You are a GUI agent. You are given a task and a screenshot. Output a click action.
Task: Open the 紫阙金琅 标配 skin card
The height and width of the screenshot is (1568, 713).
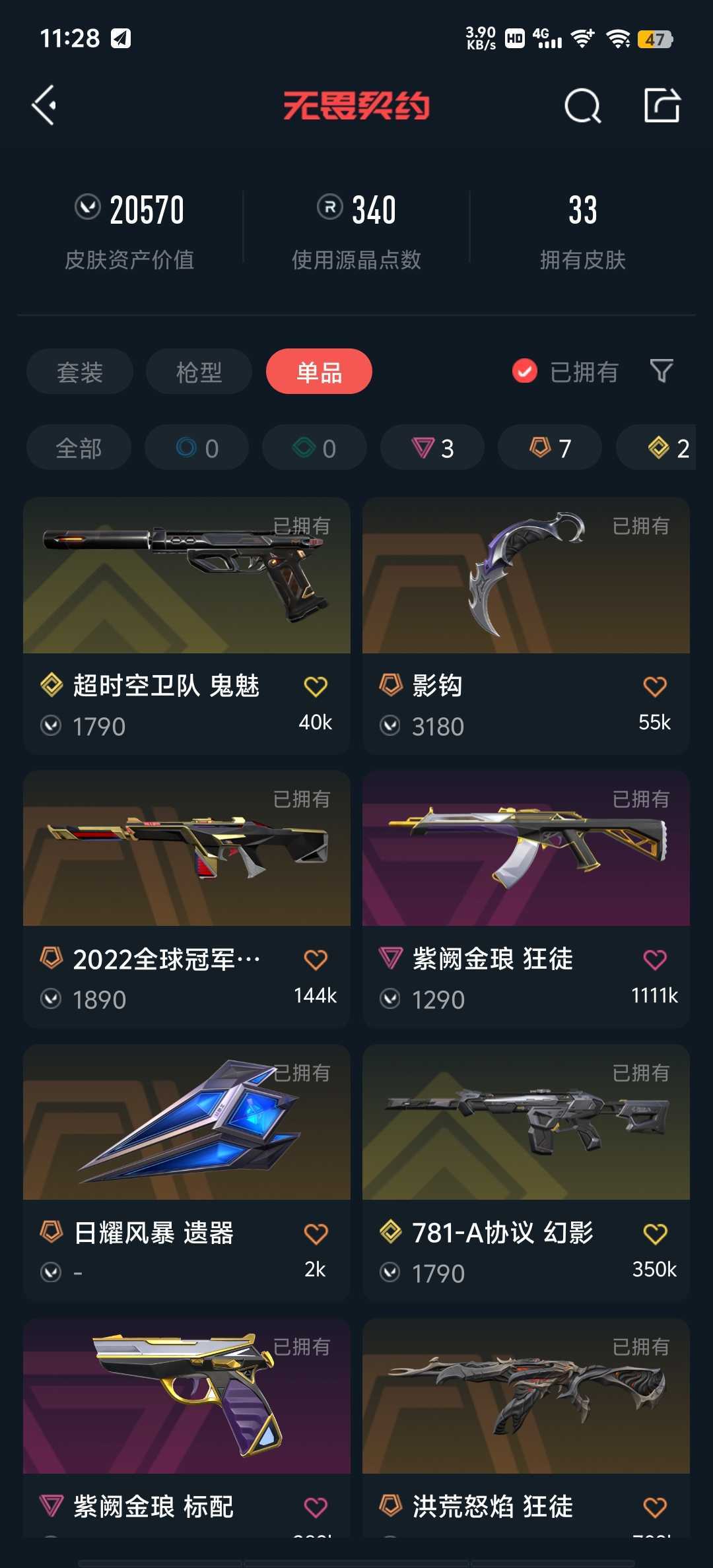pos(187,1428)
